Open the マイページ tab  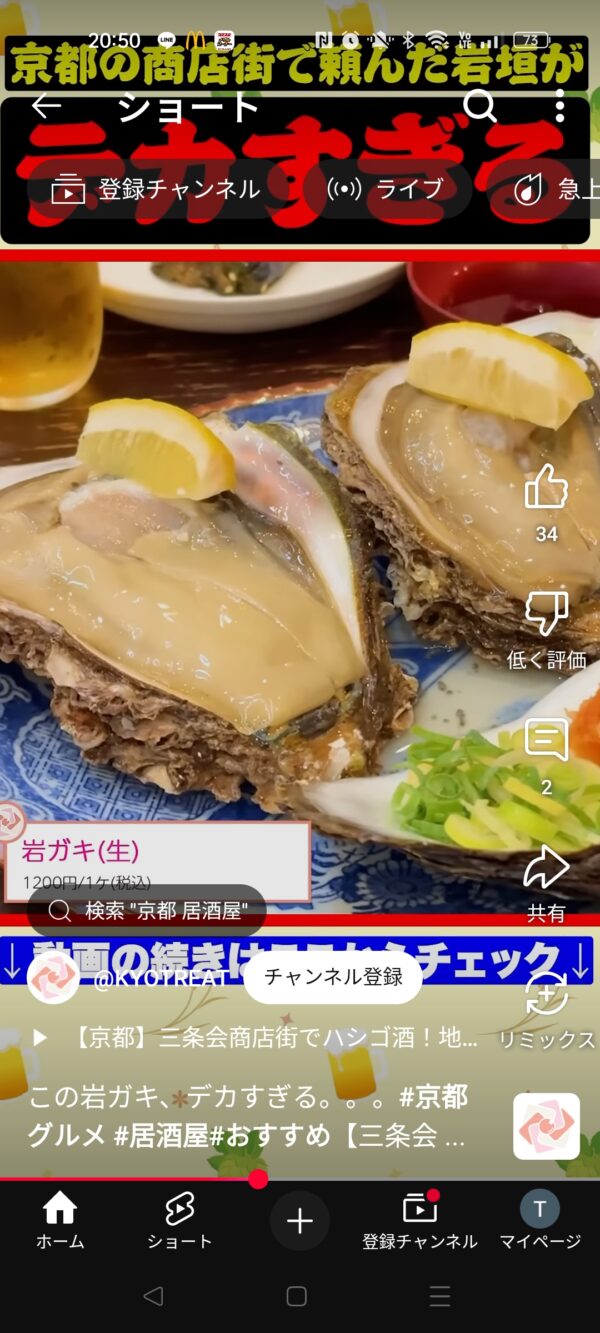coord(540,1221)
